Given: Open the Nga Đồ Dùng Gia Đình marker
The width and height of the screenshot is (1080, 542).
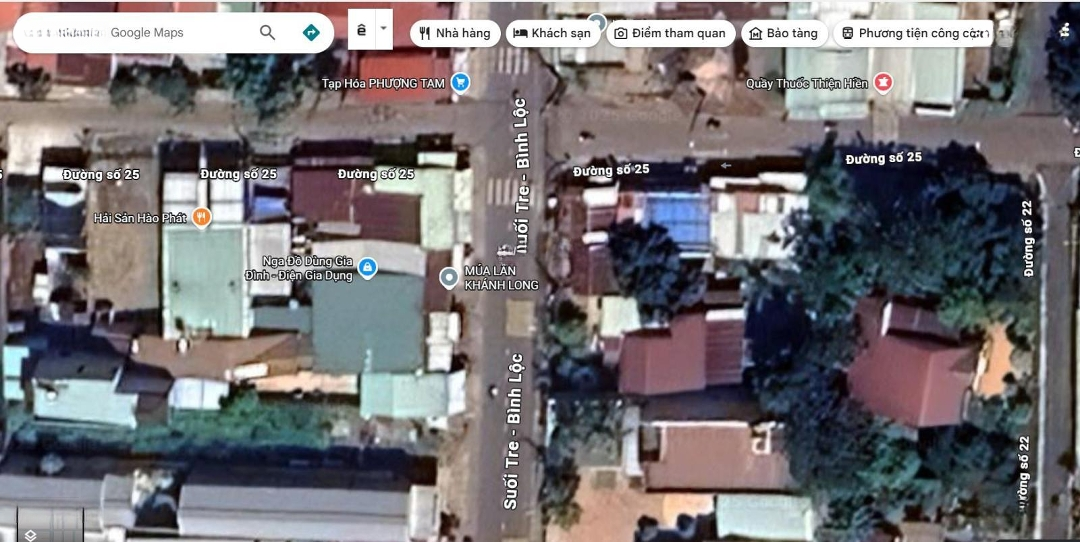Looking at the screenshot, I should point(367,268).
